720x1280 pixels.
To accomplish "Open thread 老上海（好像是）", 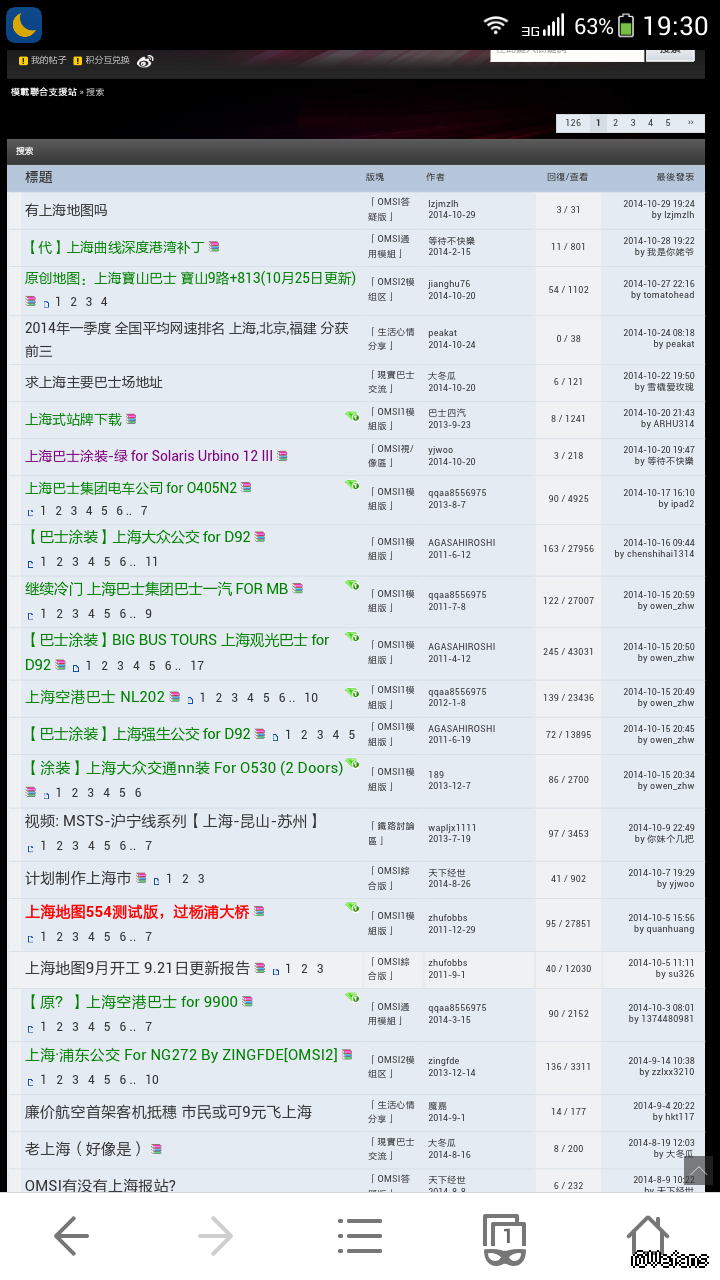I will (83, 1148).
